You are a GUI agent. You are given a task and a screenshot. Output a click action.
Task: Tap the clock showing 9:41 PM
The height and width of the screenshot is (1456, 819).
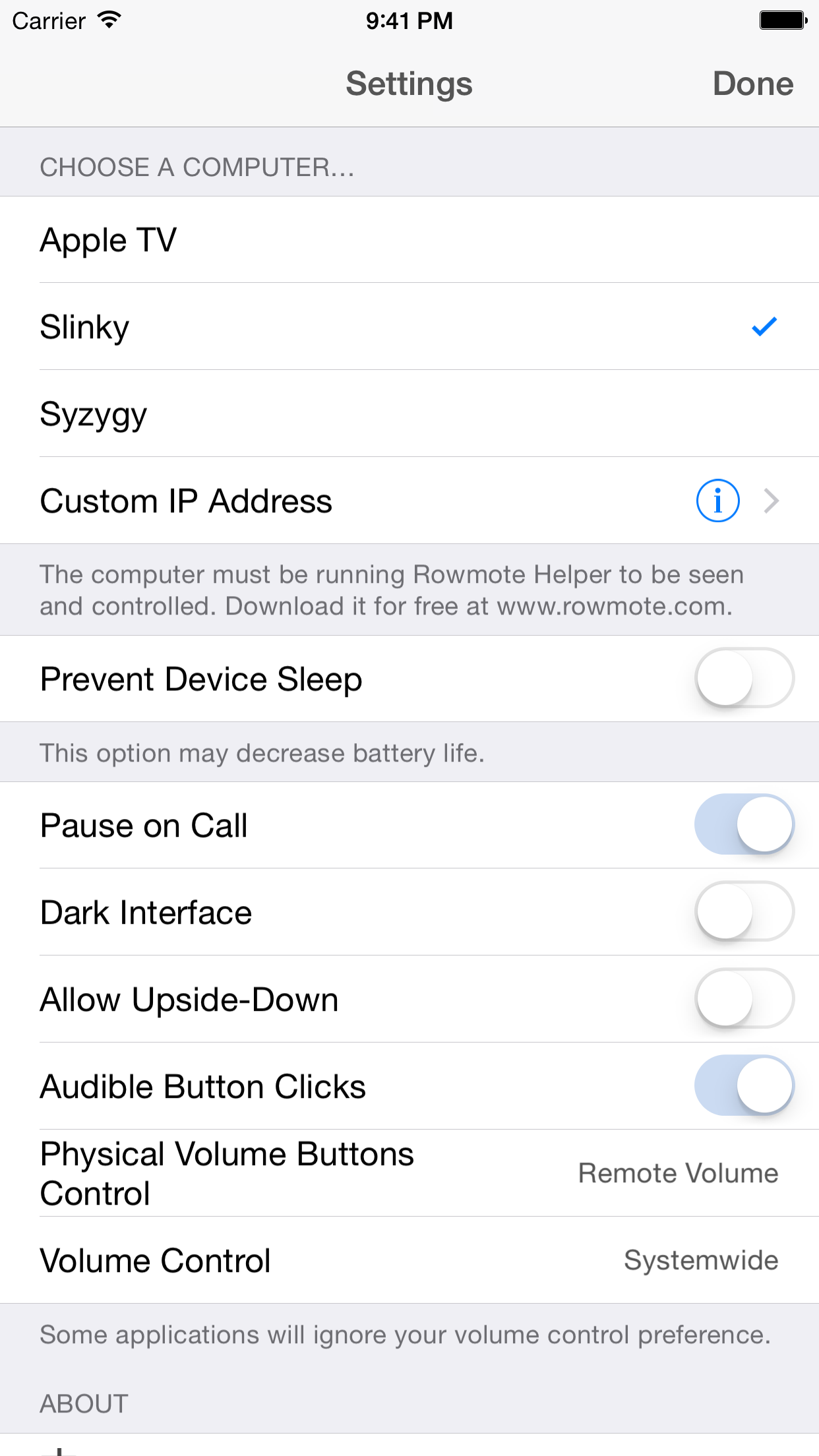click(409, 20)
